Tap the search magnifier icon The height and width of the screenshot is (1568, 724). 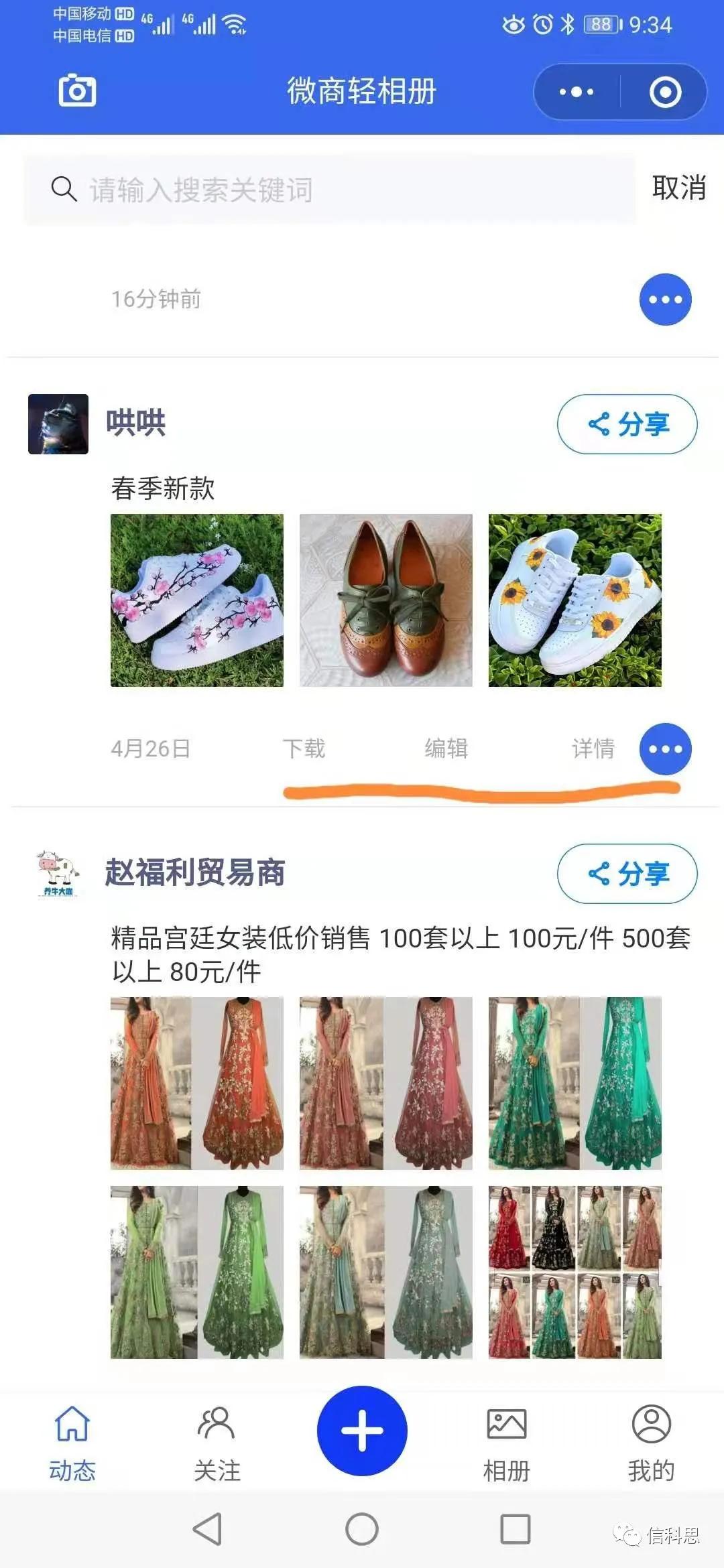pyautogui.click(x=64, y=190)
